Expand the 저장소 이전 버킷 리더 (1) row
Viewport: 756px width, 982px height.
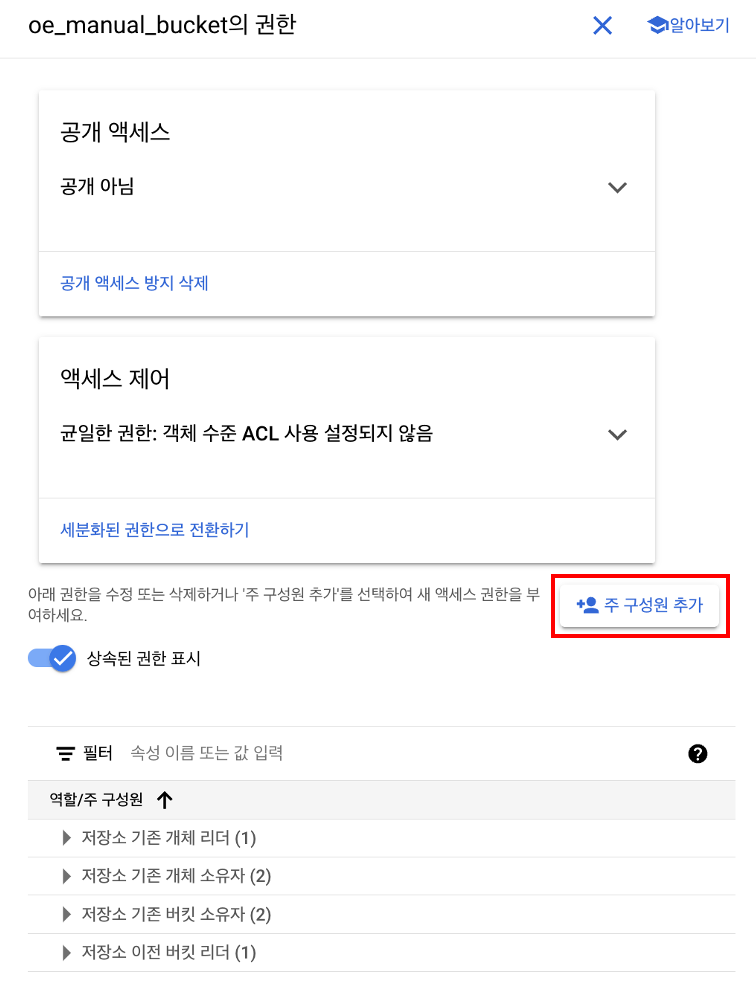[68, 953]
